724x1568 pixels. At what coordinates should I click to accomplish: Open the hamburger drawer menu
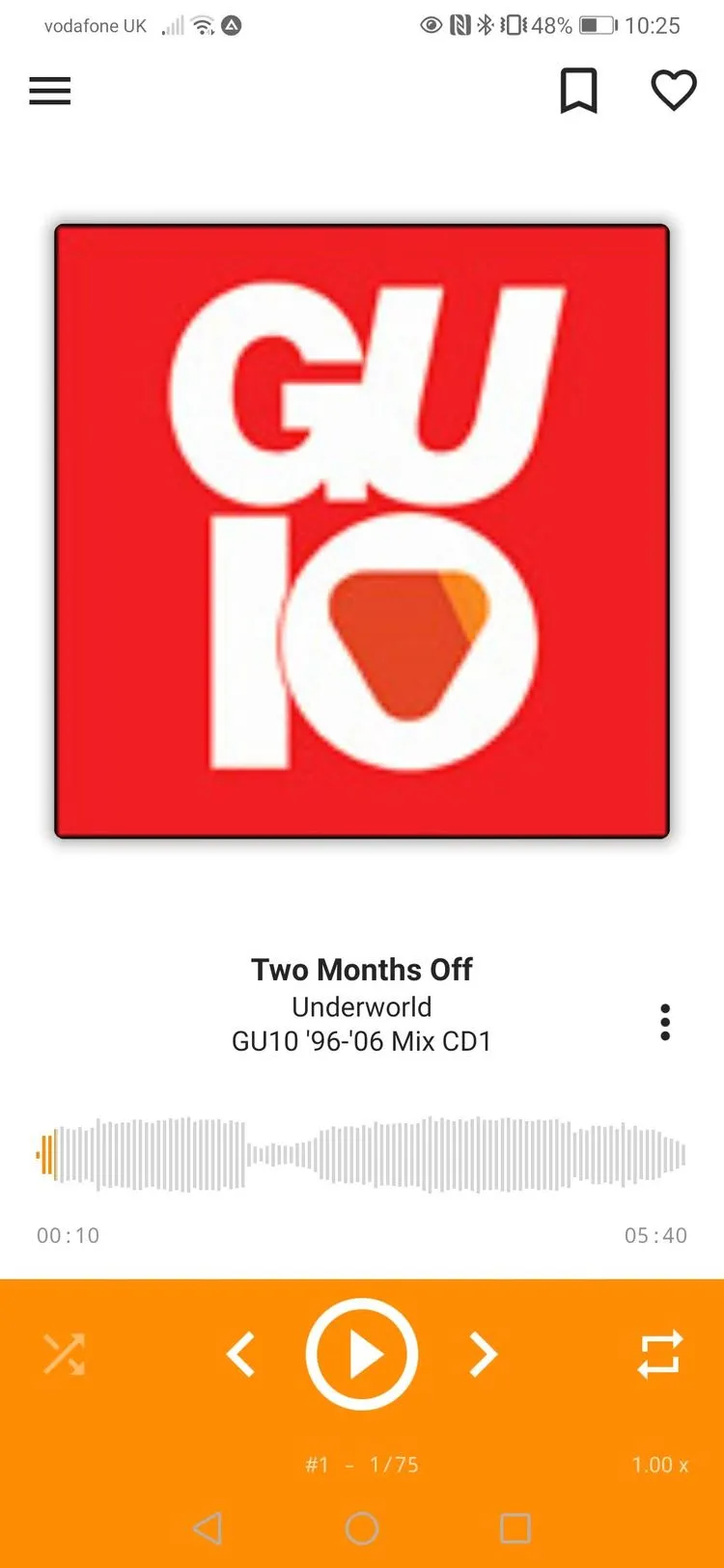[x=50, y=91]
